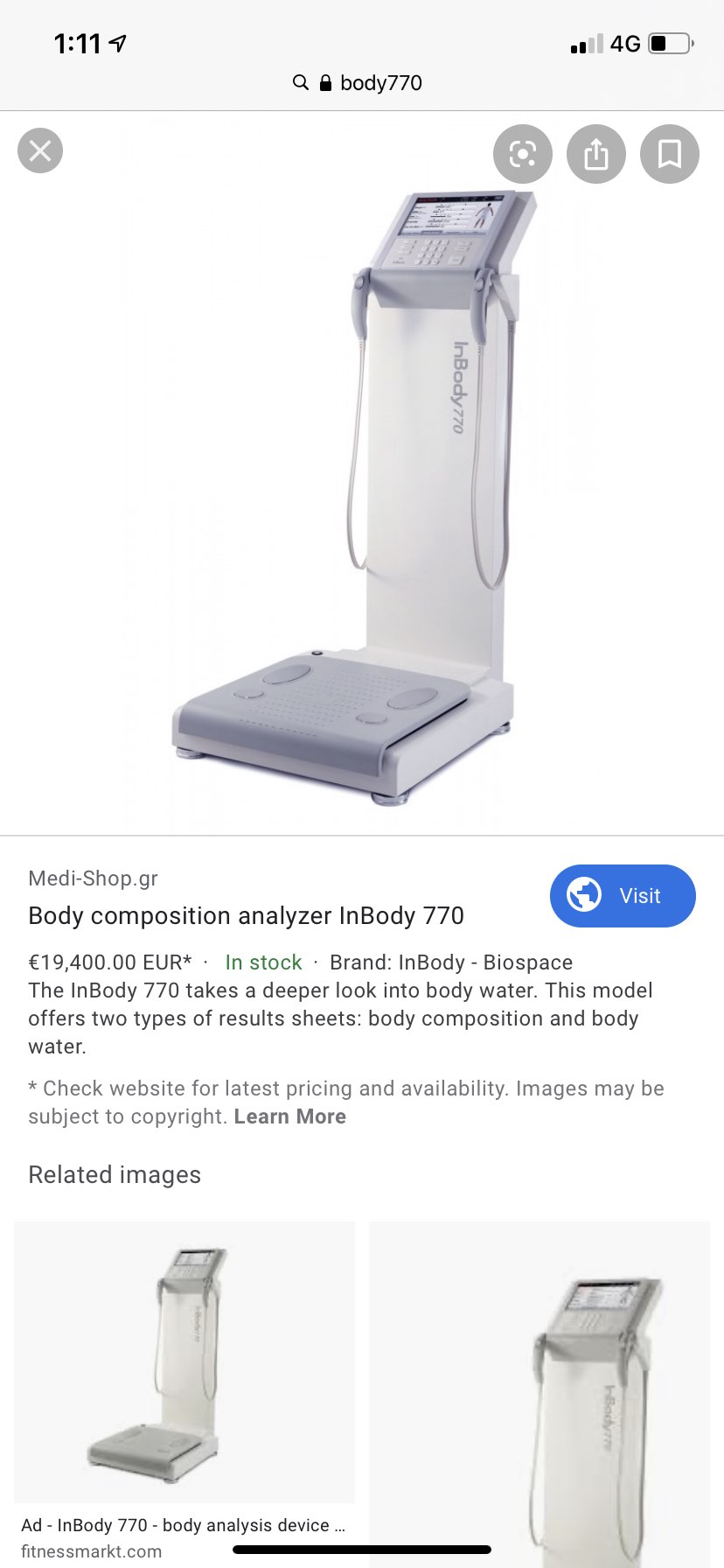This screenshot has width=724, height=1568.
Task: Open the fitnessmarkt.com InBody 770 ad image
Action: (x=184, y=1361)
